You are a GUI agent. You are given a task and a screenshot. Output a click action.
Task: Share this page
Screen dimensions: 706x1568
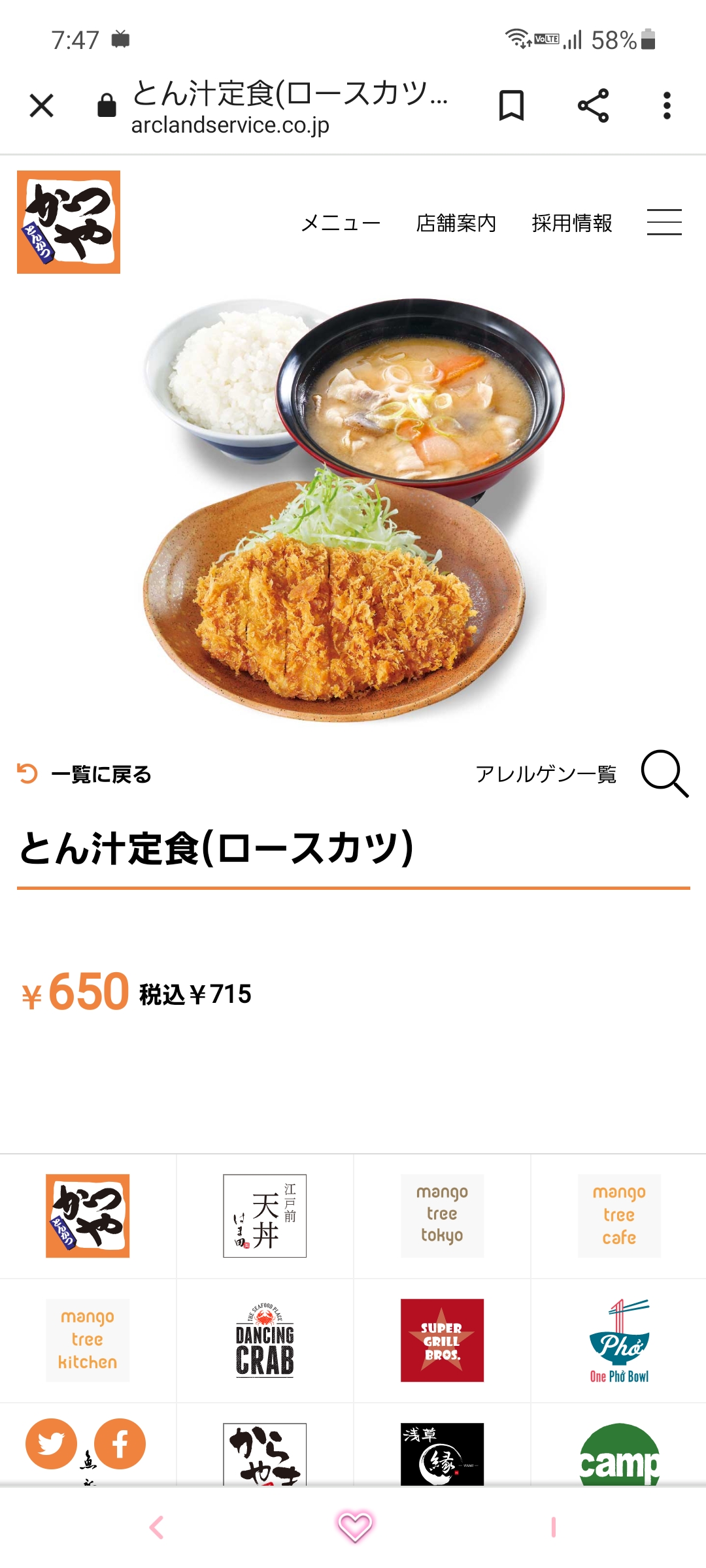593,105
